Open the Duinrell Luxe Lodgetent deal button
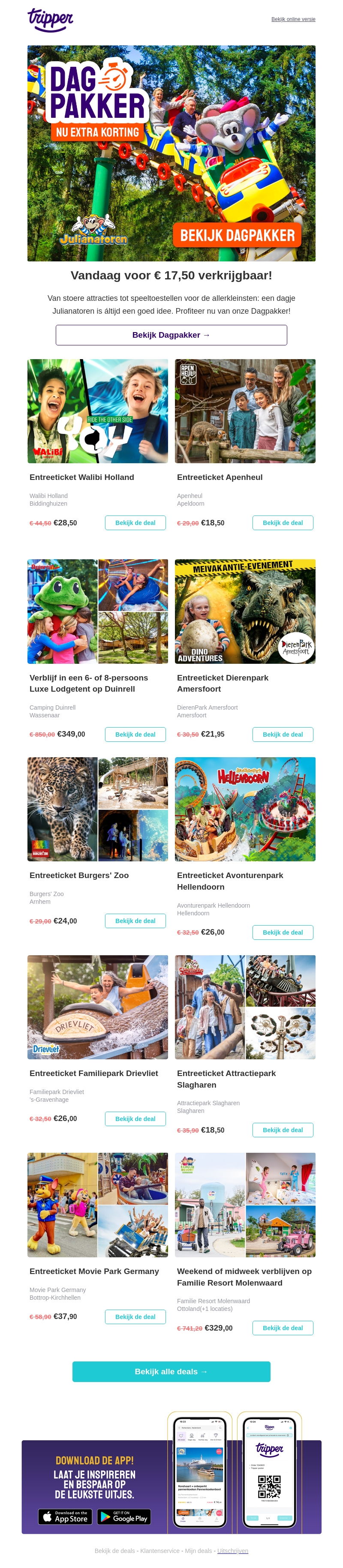Image resolution: width=343 pixels, height=1568 pixels. (x=135, y=735)
